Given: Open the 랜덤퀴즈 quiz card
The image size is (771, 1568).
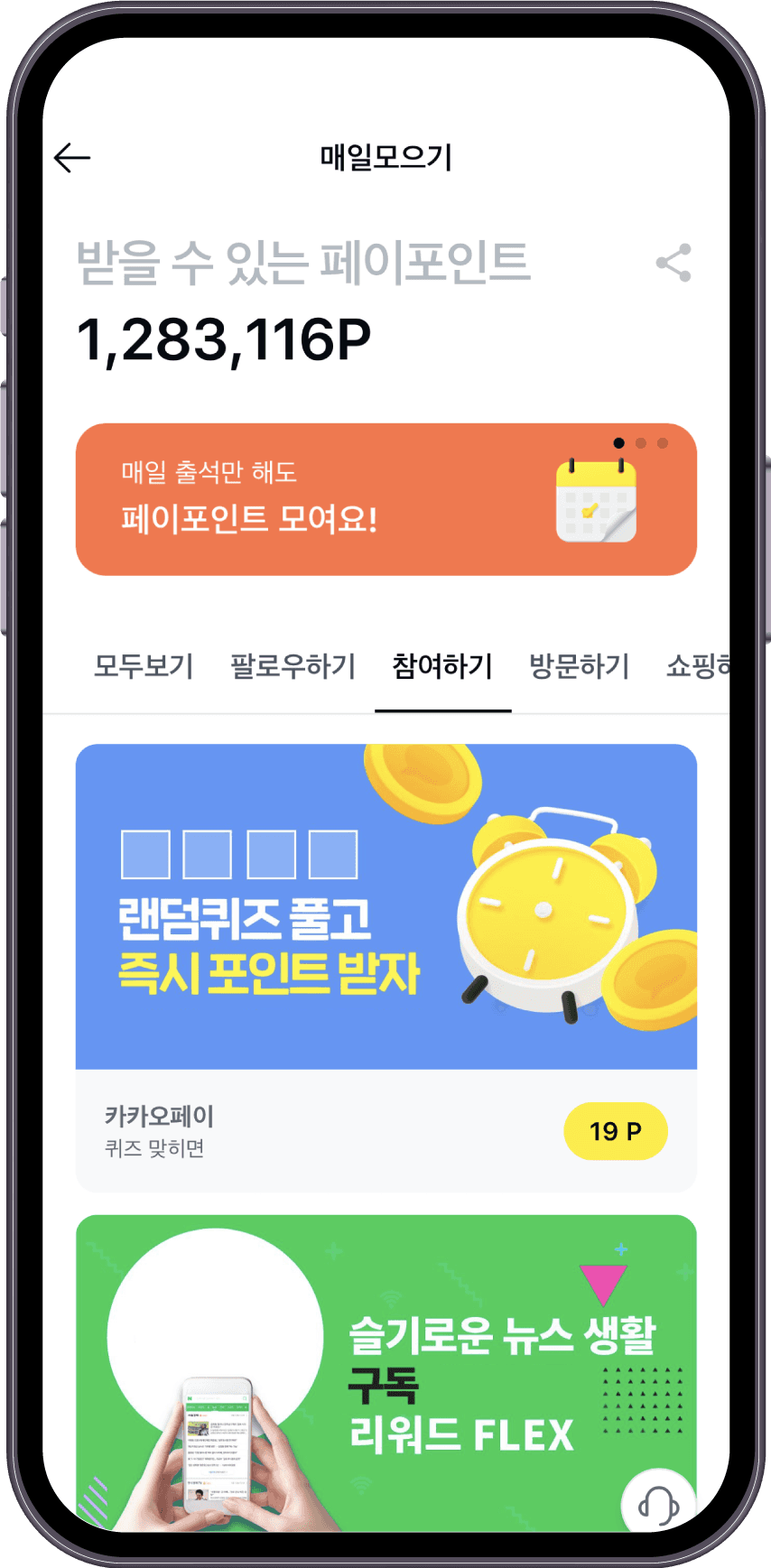Looking at the screenshot, I should tap(385, 906).
